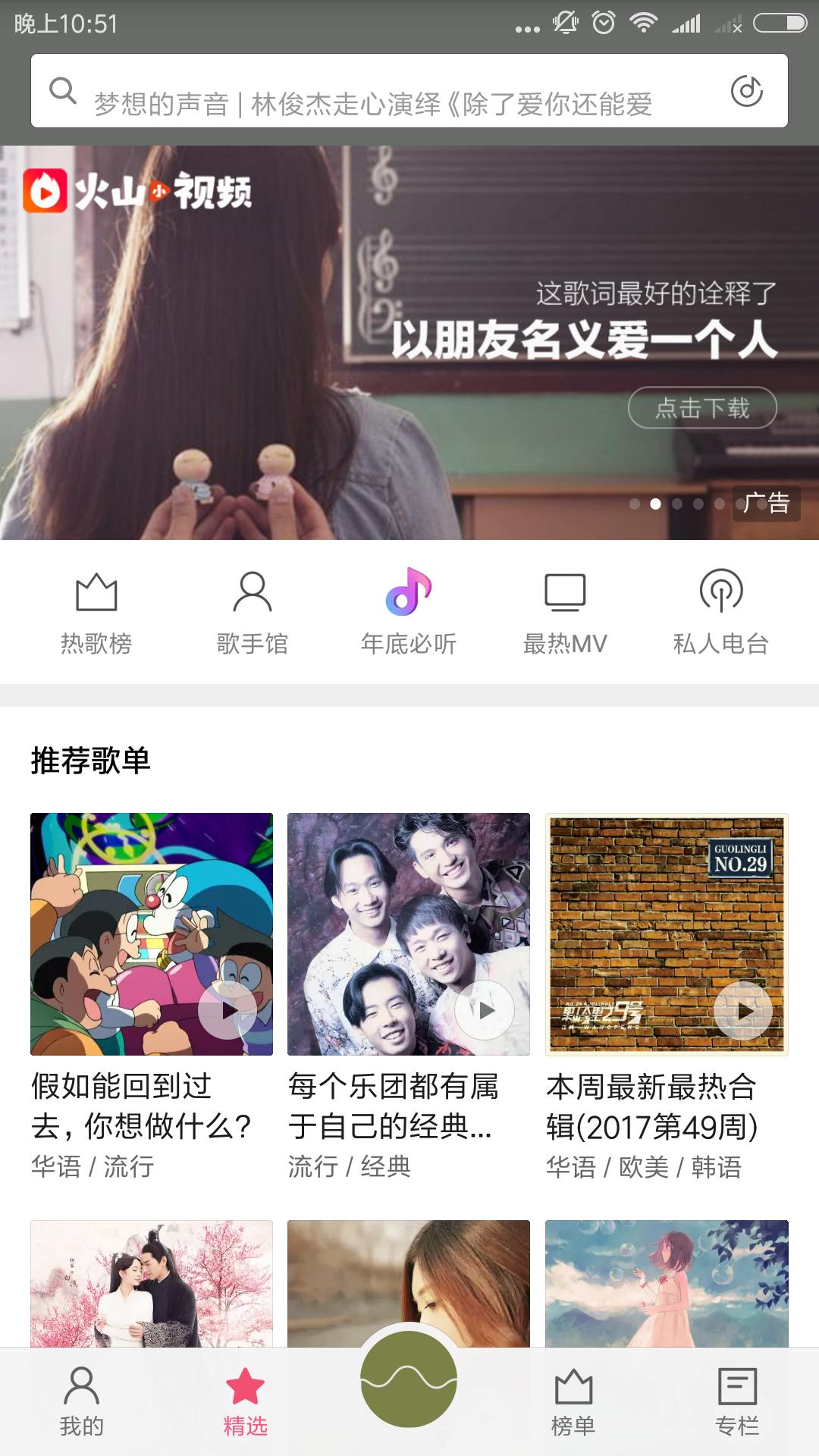Open the 最热MV section
The width and height of the screenshot is (819, 1456).
pyautogui.click(x=565, y=614)
